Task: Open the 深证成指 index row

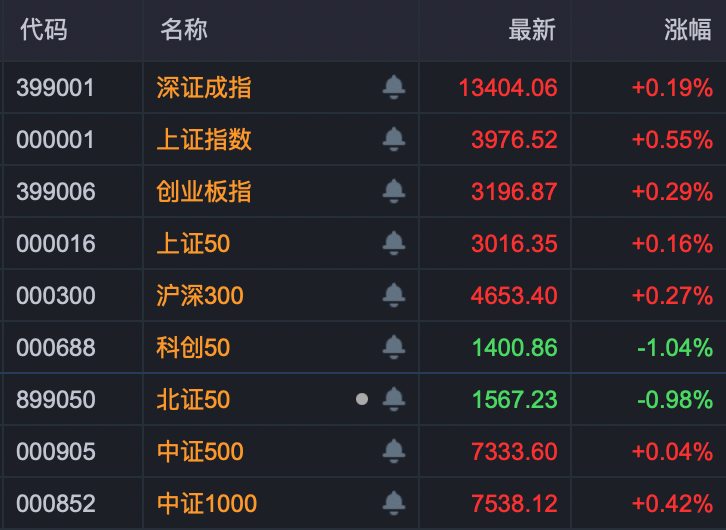Action: [x=204, y=88]
